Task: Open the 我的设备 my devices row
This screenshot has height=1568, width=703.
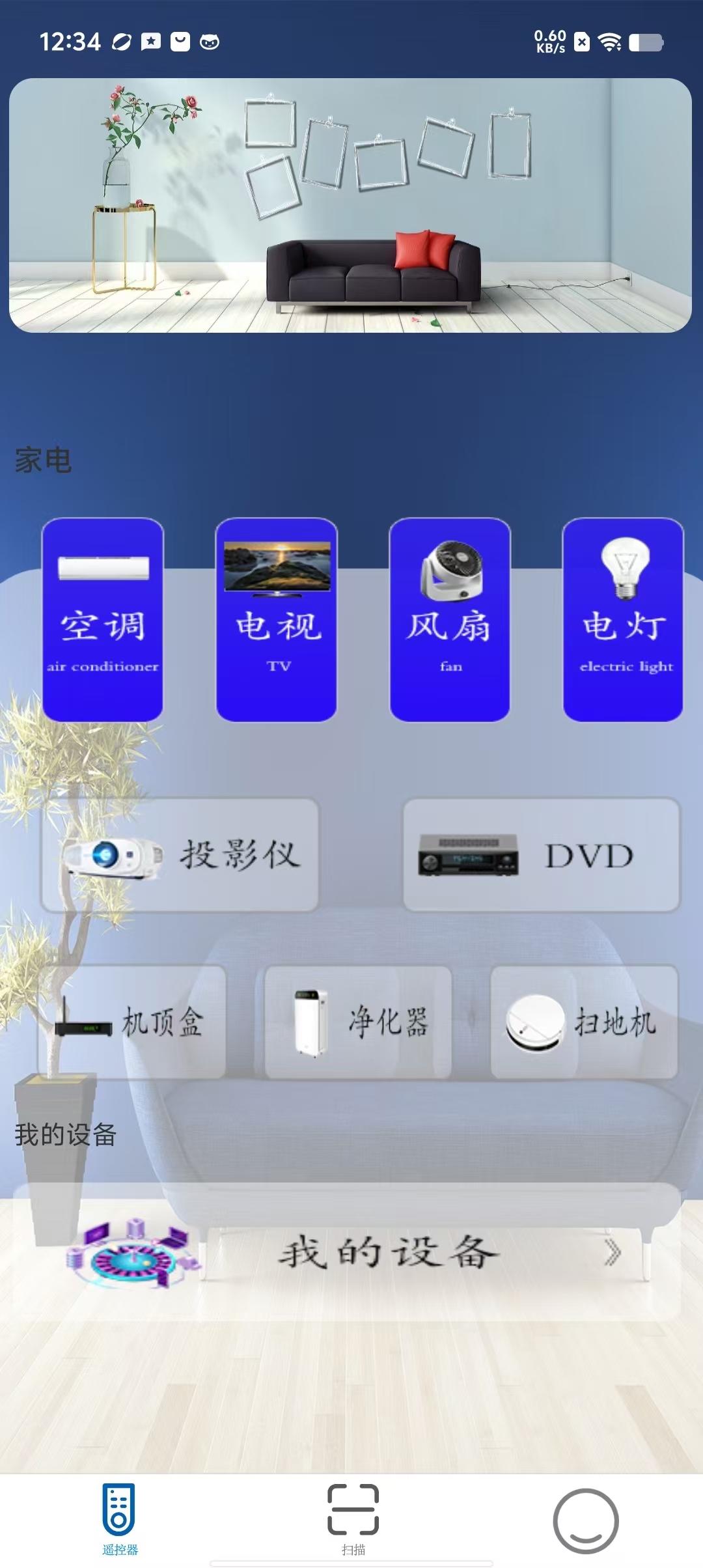Action: click(348, 1252)
